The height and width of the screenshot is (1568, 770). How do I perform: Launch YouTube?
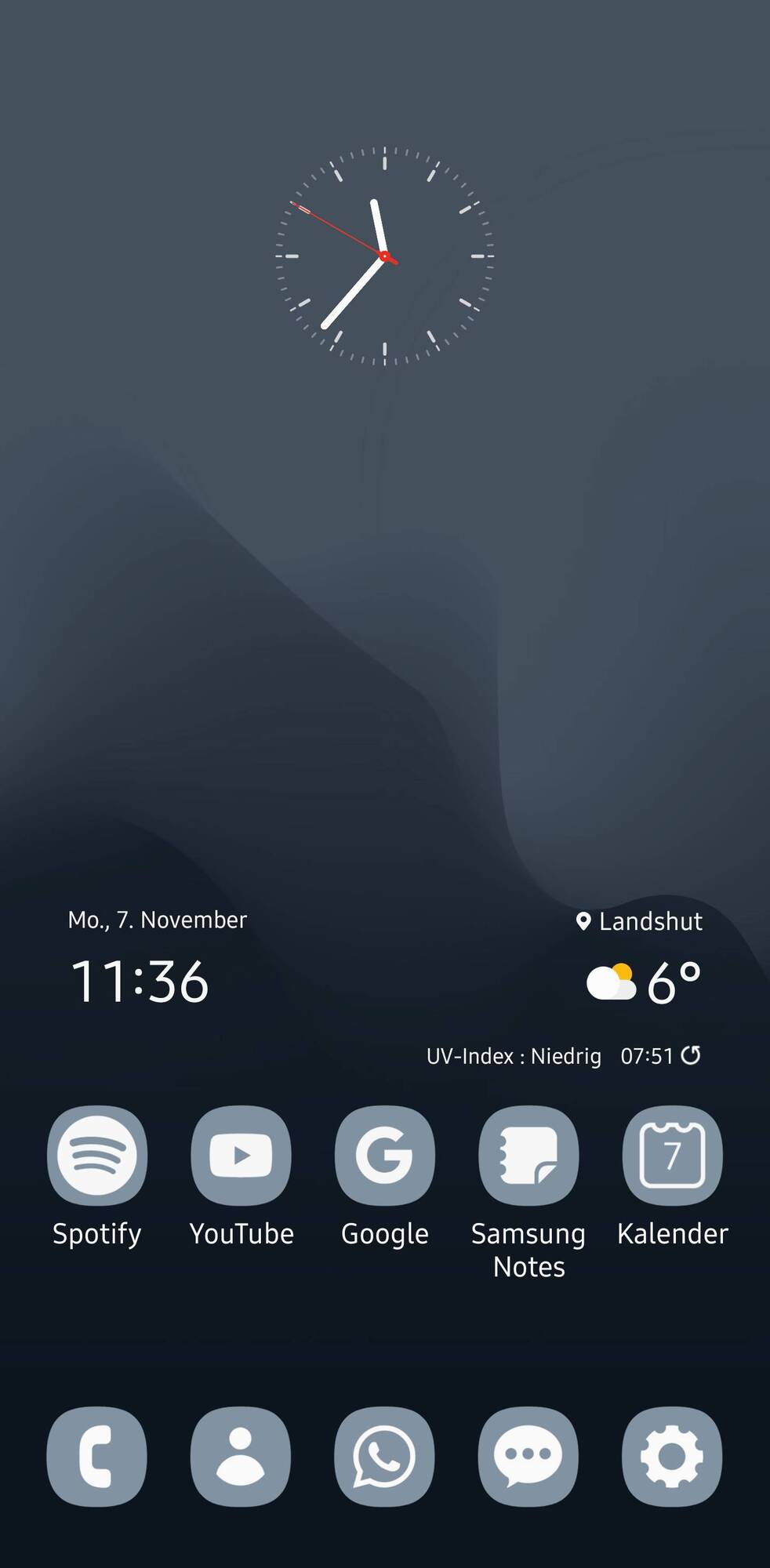(x=241, y=1155)
